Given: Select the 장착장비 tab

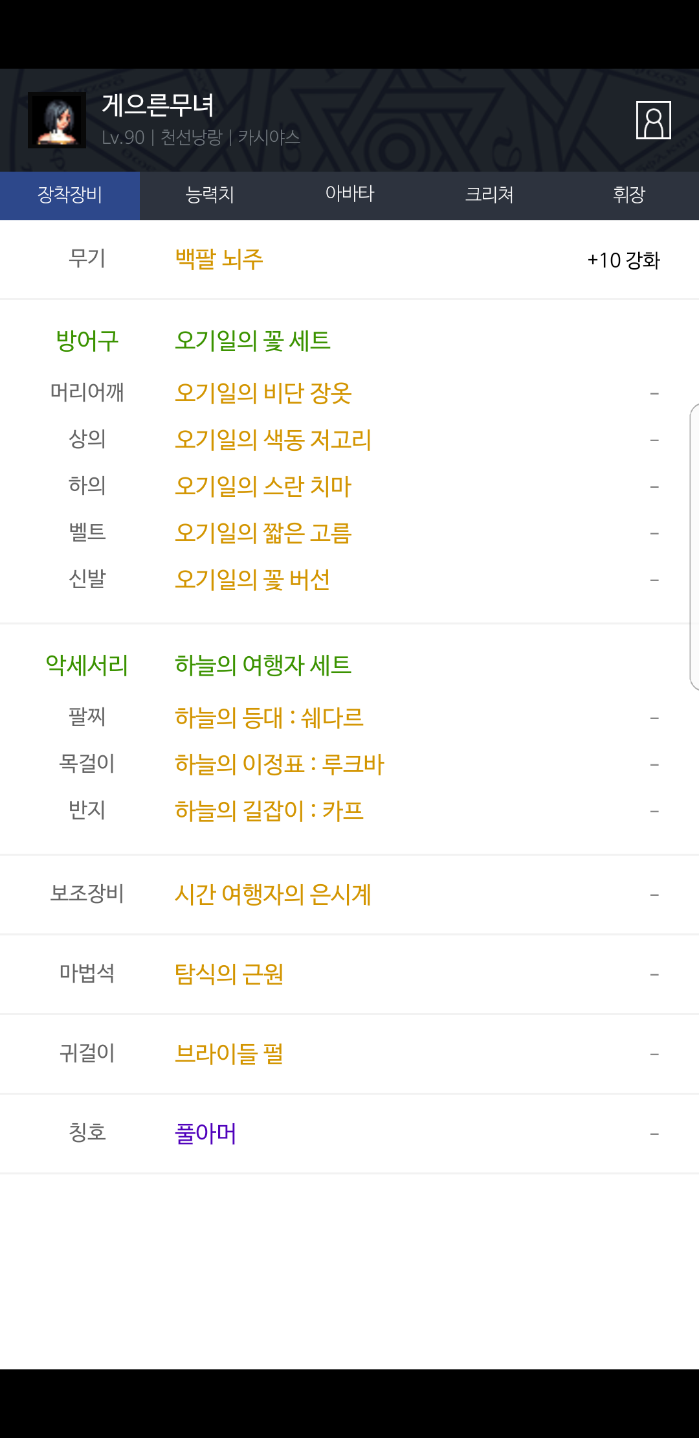Looking at the screenshot, I should tap(70, 195).
